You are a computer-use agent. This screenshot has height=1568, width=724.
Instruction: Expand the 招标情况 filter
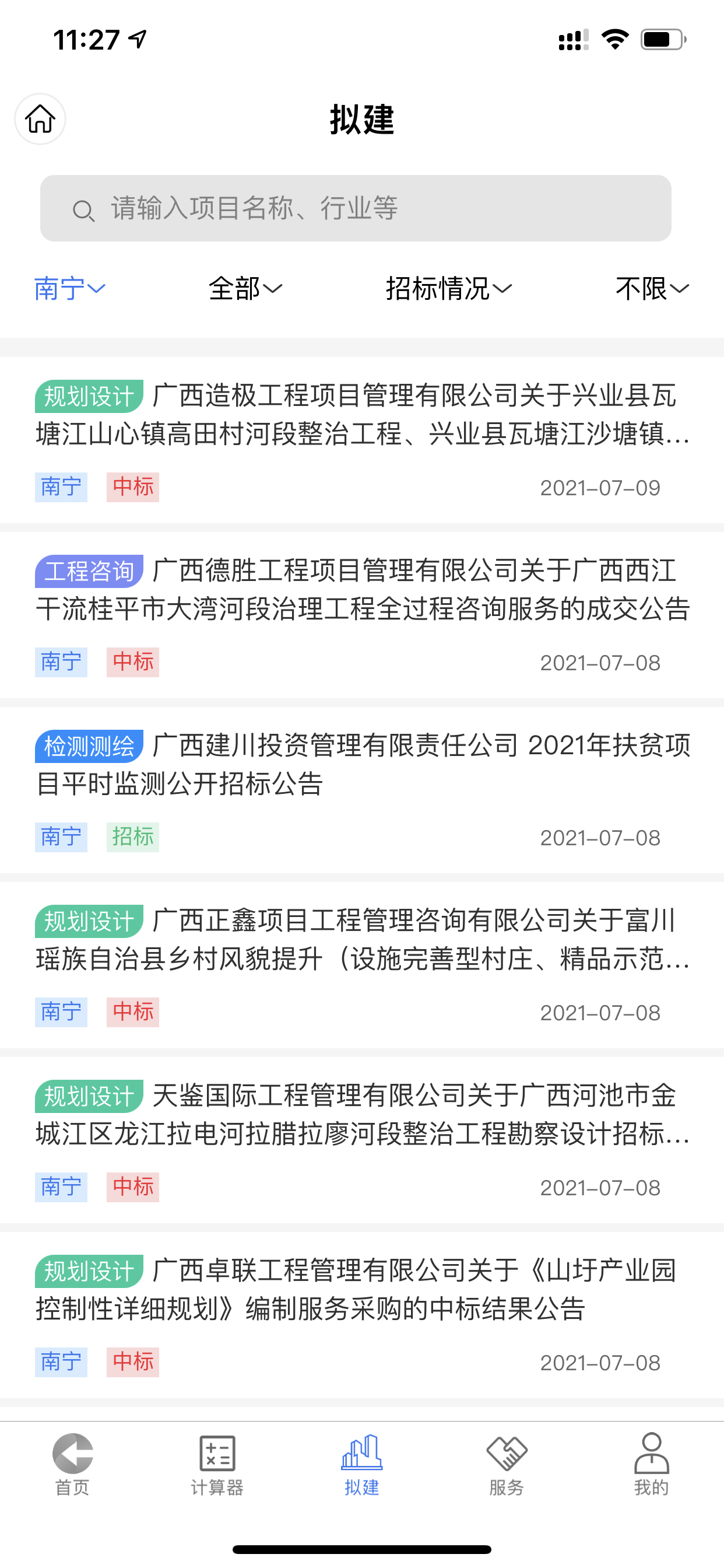coord(449,289)
